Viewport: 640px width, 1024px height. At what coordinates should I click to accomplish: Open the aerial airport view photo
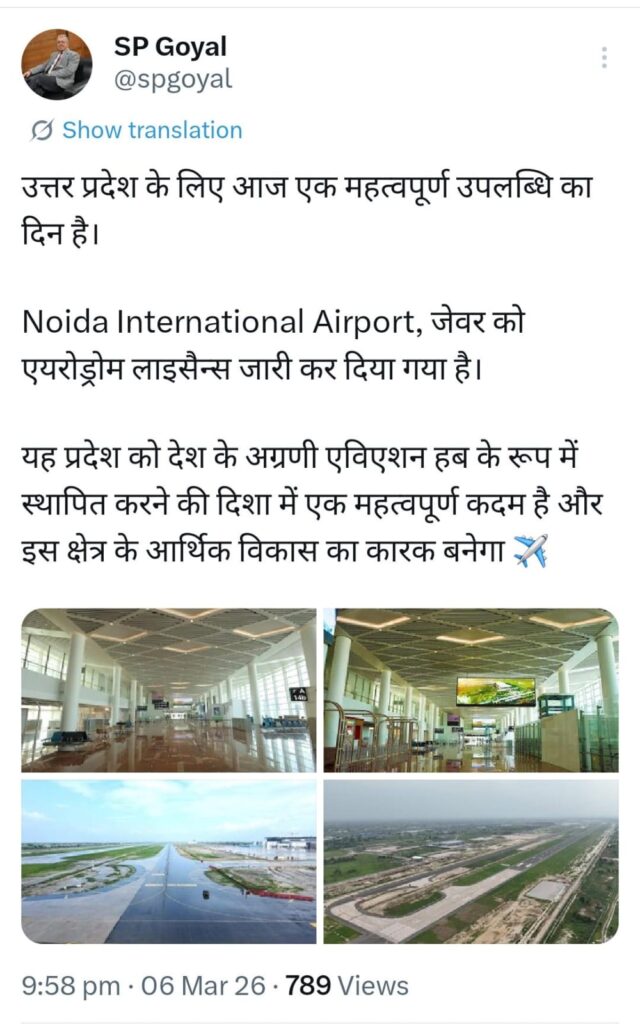click(470, 861)
